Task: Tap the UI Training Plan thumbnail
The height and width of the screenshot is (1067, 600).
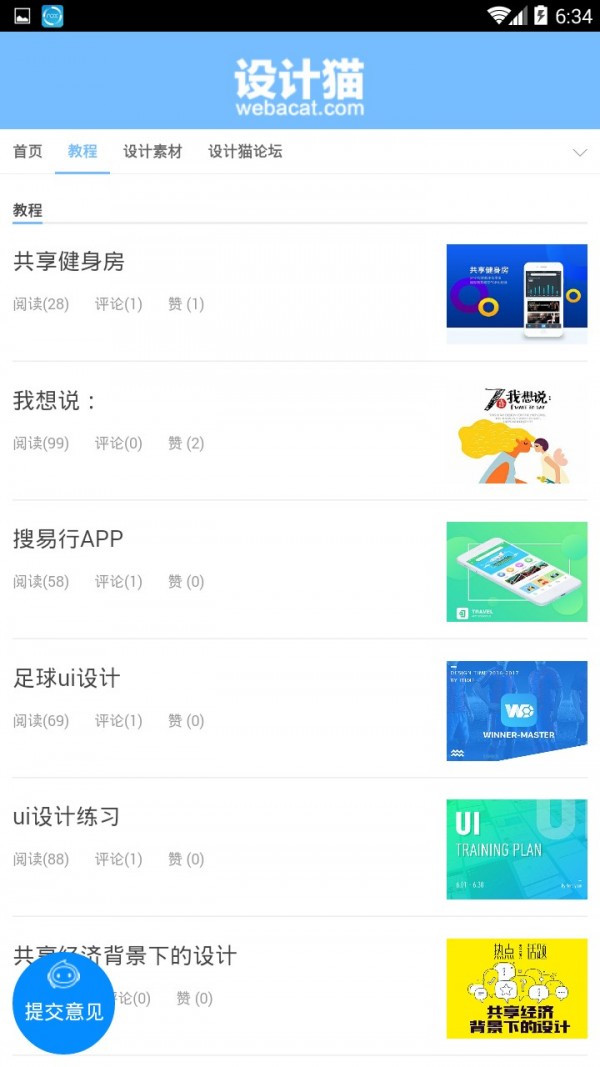Action: 516,849
